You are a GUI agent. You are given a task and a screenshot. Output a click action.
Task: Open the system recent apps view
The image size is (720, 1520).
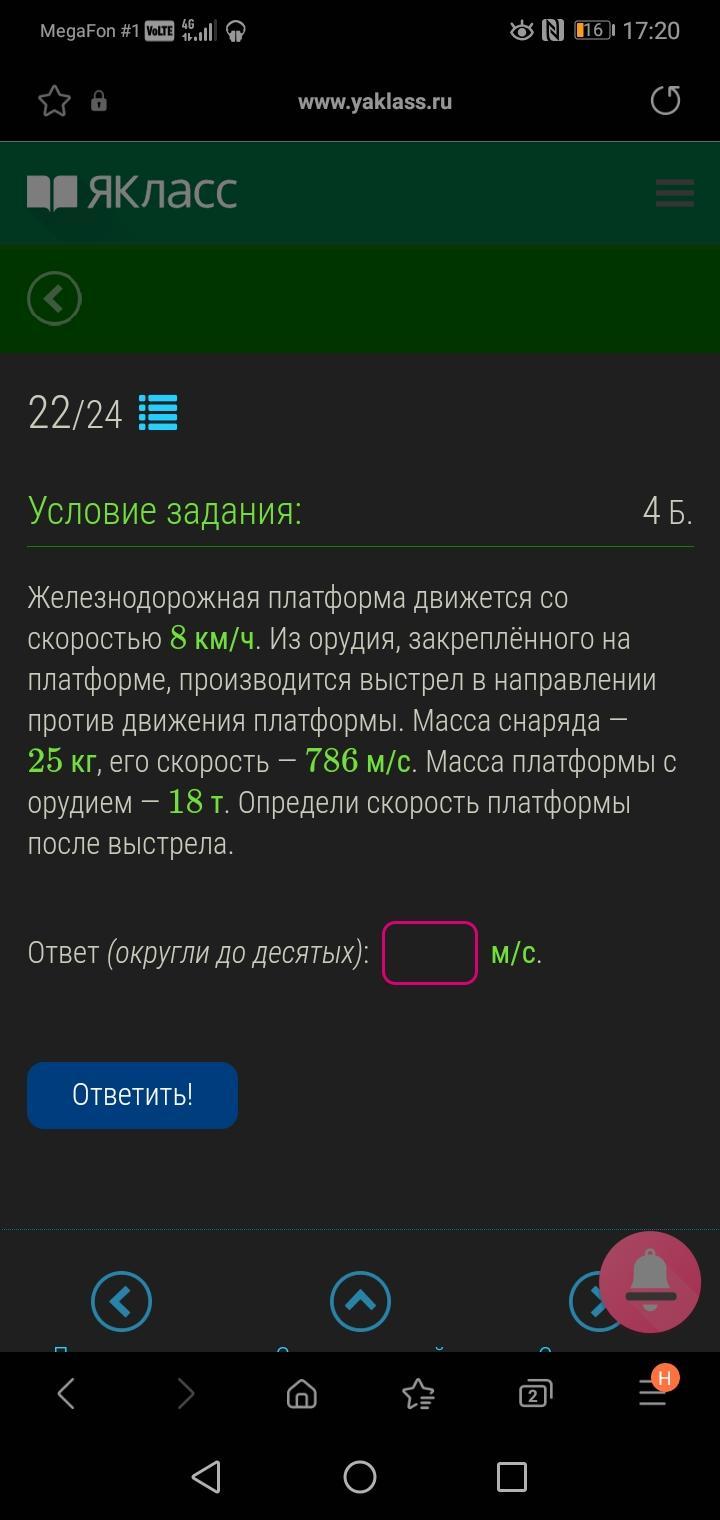[x=512, y=1476]
